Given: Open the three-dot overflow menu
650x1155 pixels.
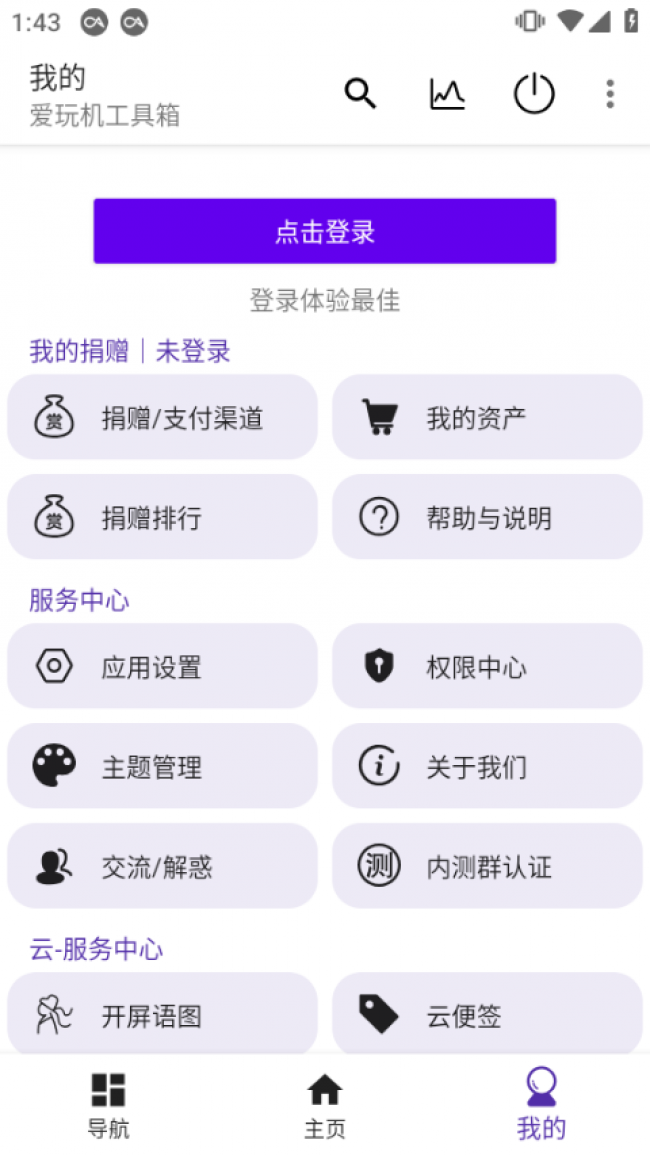Looking at the screenshot, I should (610, 94).
